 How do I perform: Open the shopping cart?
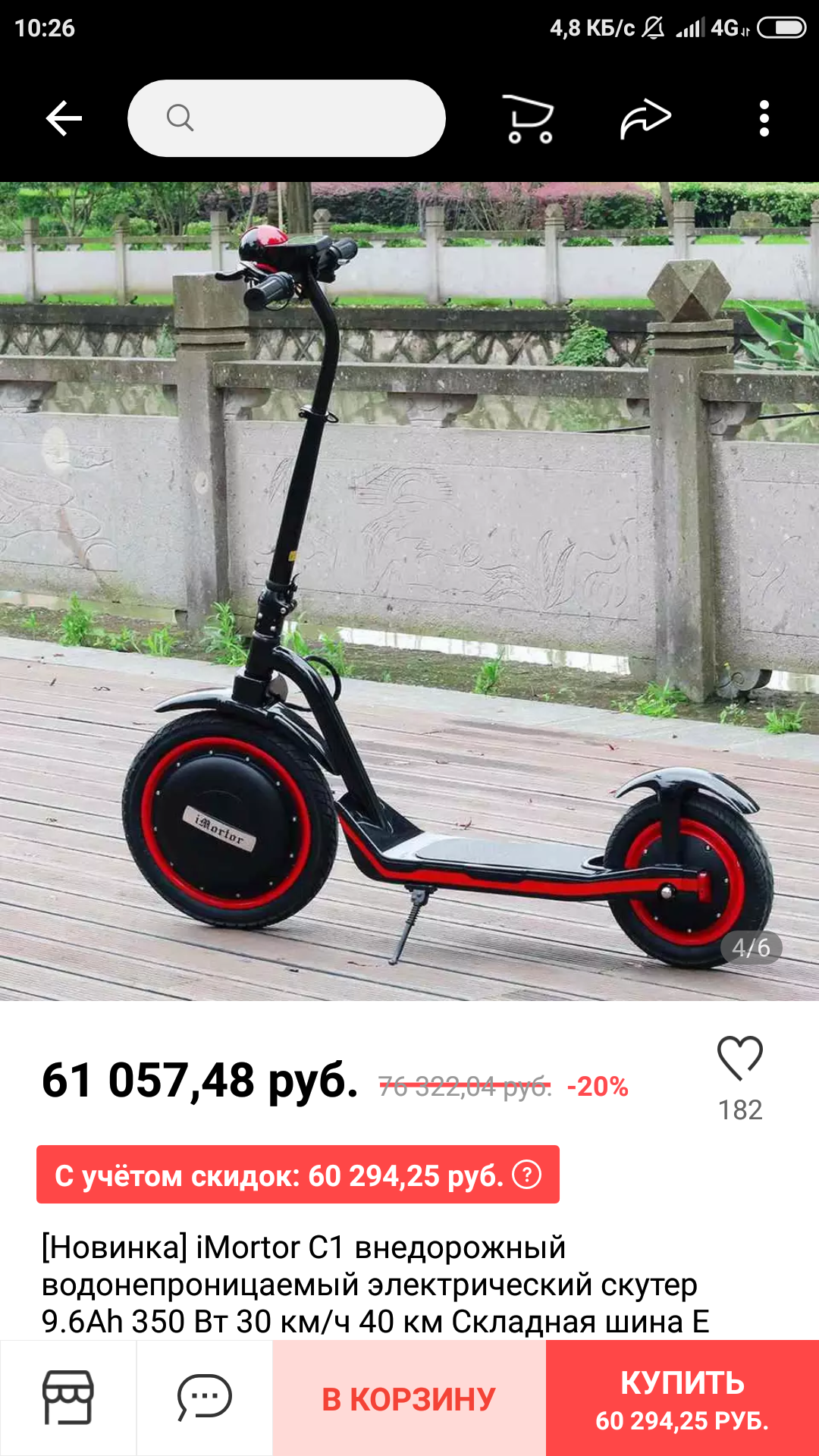pos(529,118)
